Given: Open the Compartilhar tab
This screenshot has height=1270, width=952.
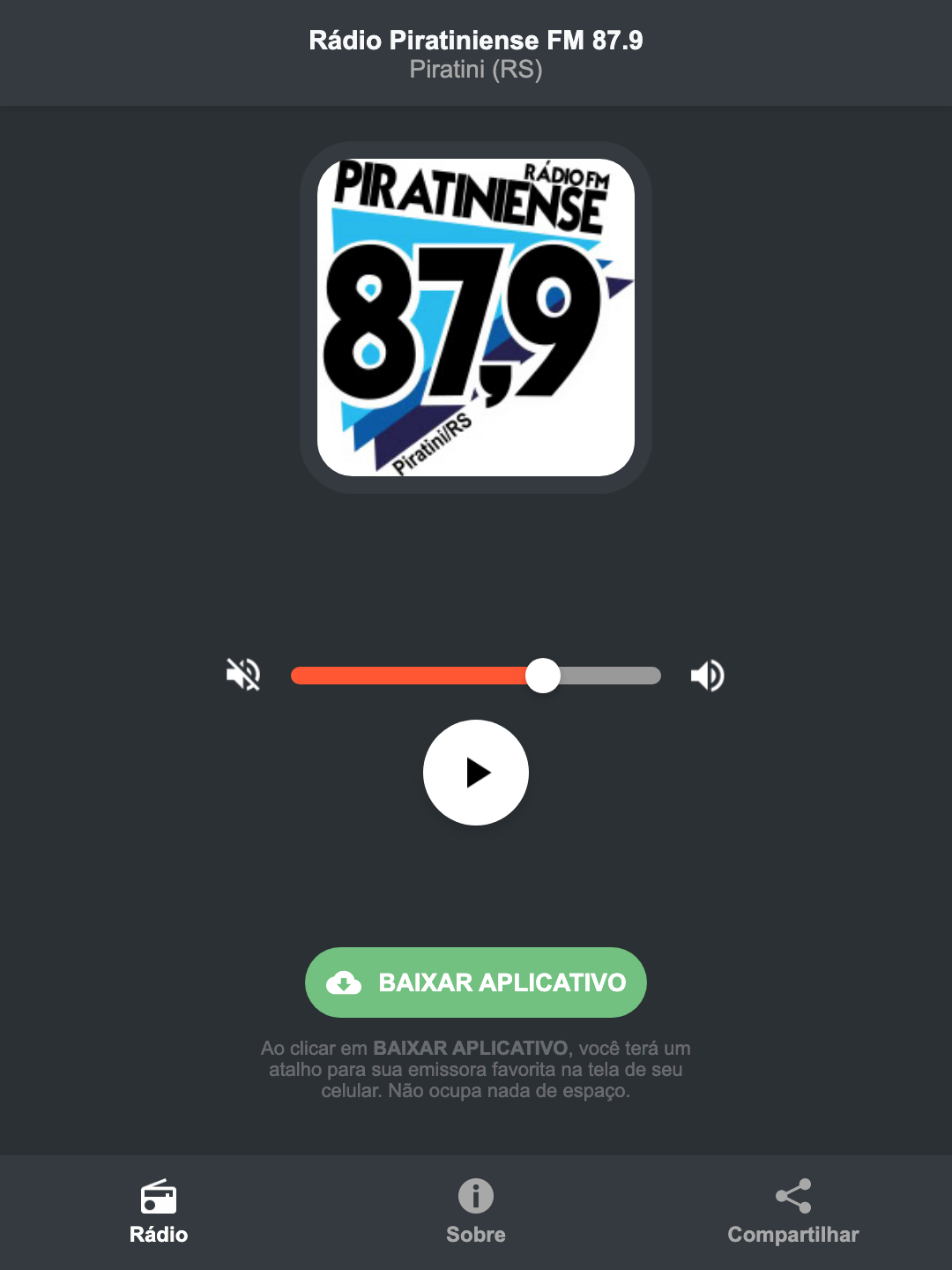Looking at the screenshot, I should click(x=792, y=1234).
